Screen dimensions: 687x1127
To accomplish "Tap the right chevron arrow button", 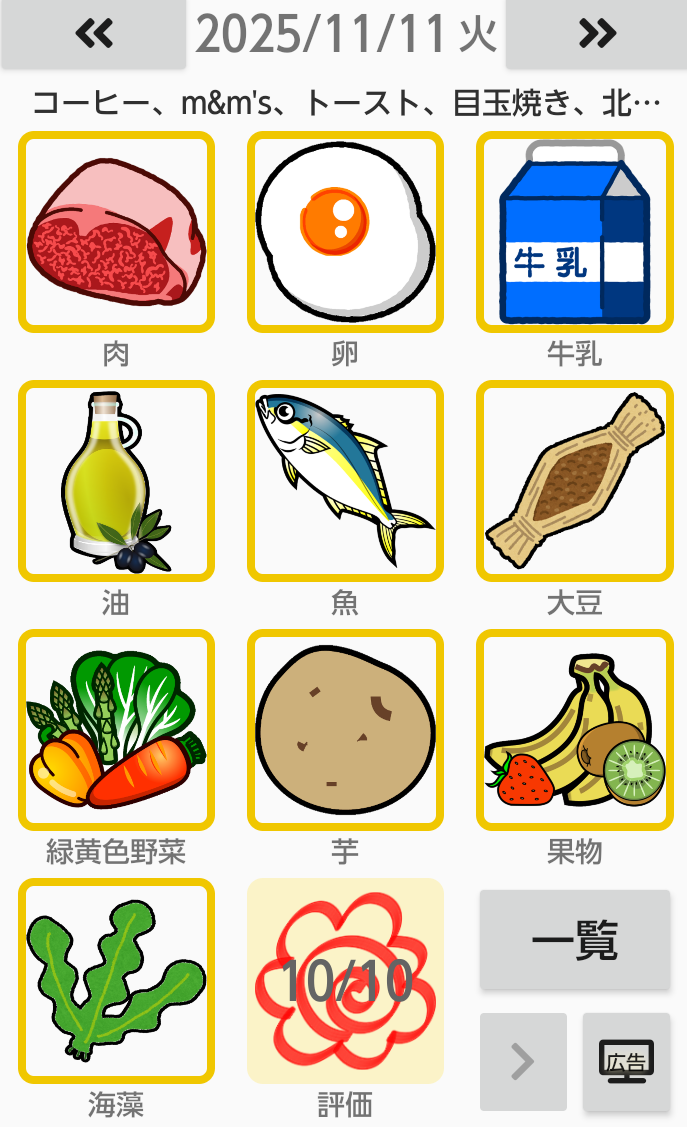I will [x=523, y=1061].
